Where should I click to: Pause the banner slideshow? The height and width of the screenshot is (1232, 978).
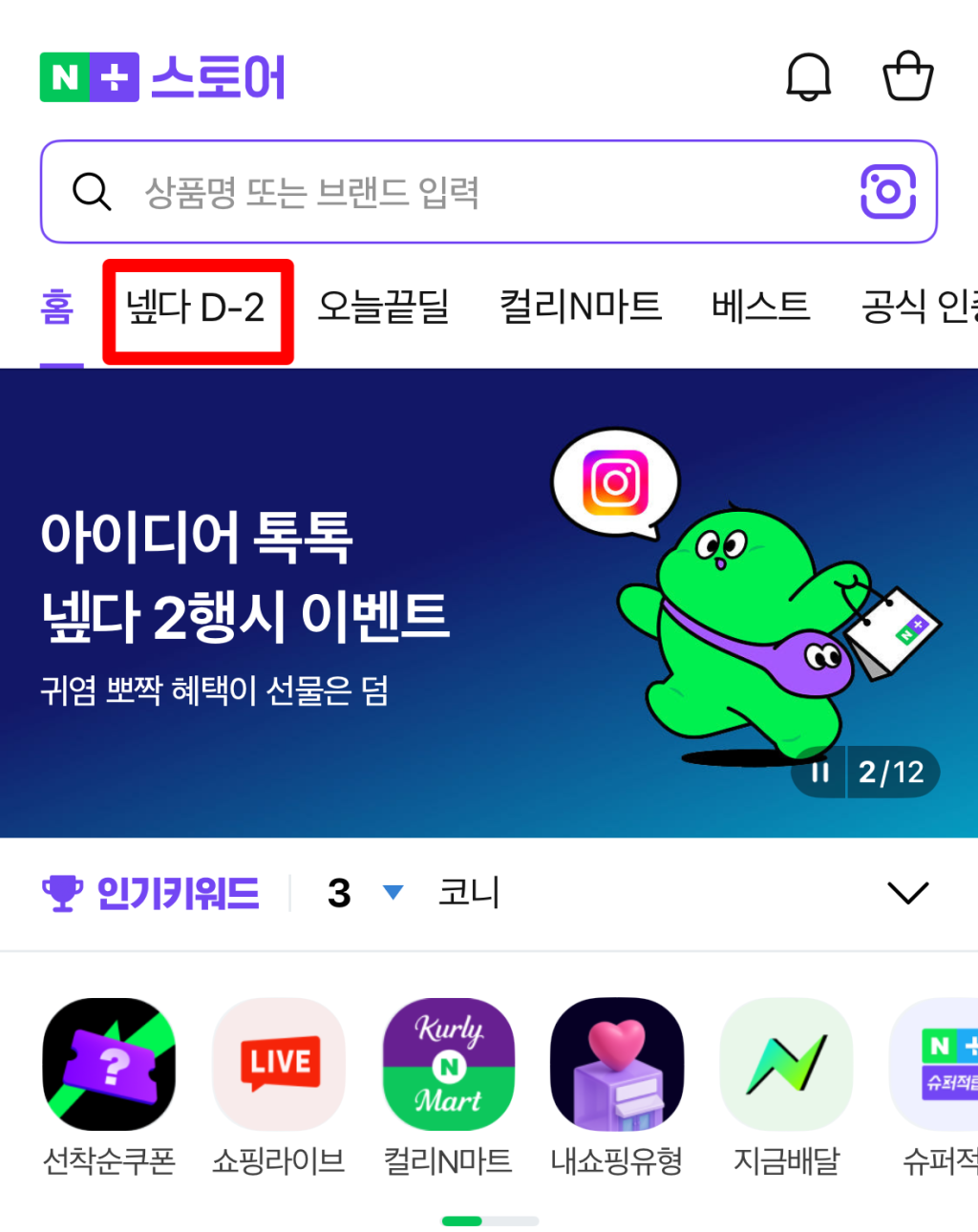[819, 772]
